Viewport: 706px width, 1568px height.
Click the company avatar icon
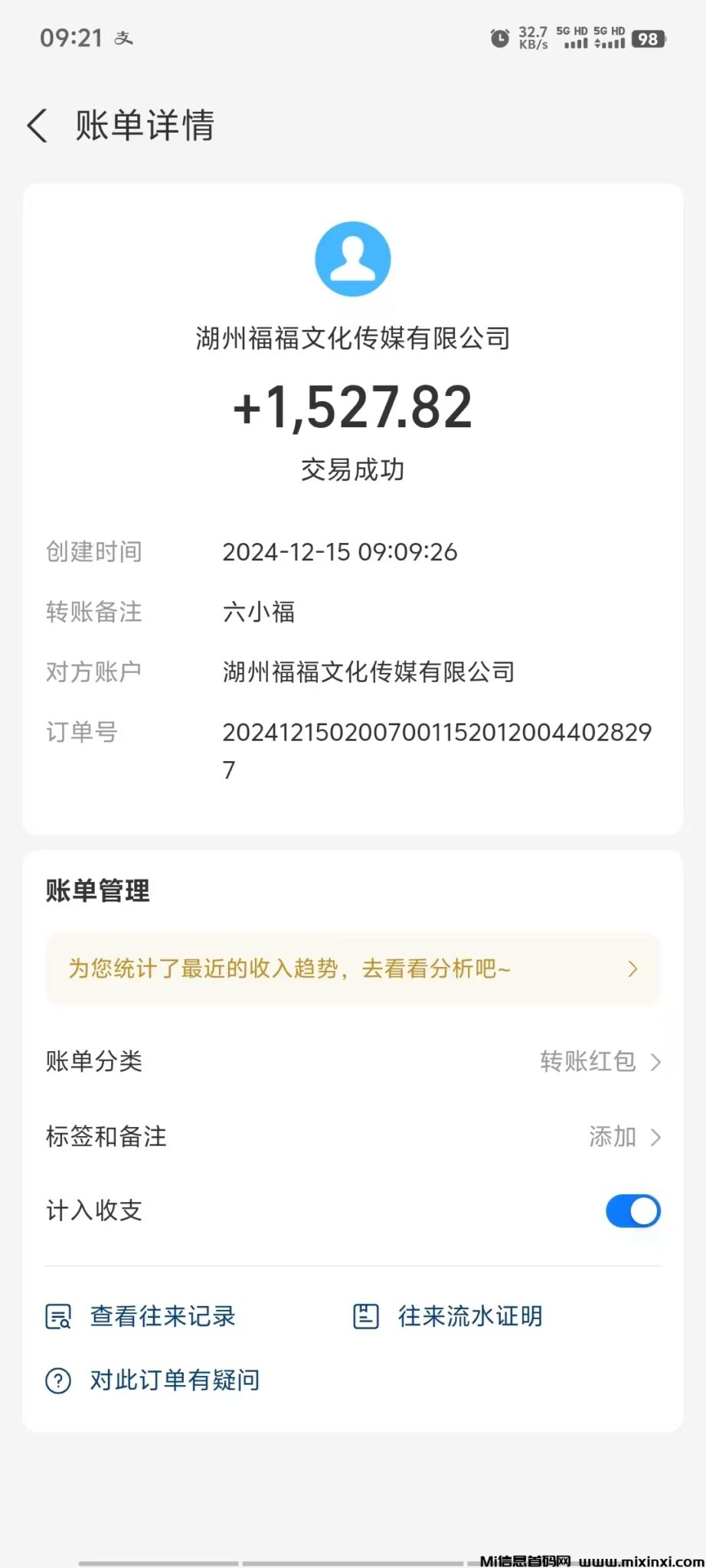[x=352, y=258]
